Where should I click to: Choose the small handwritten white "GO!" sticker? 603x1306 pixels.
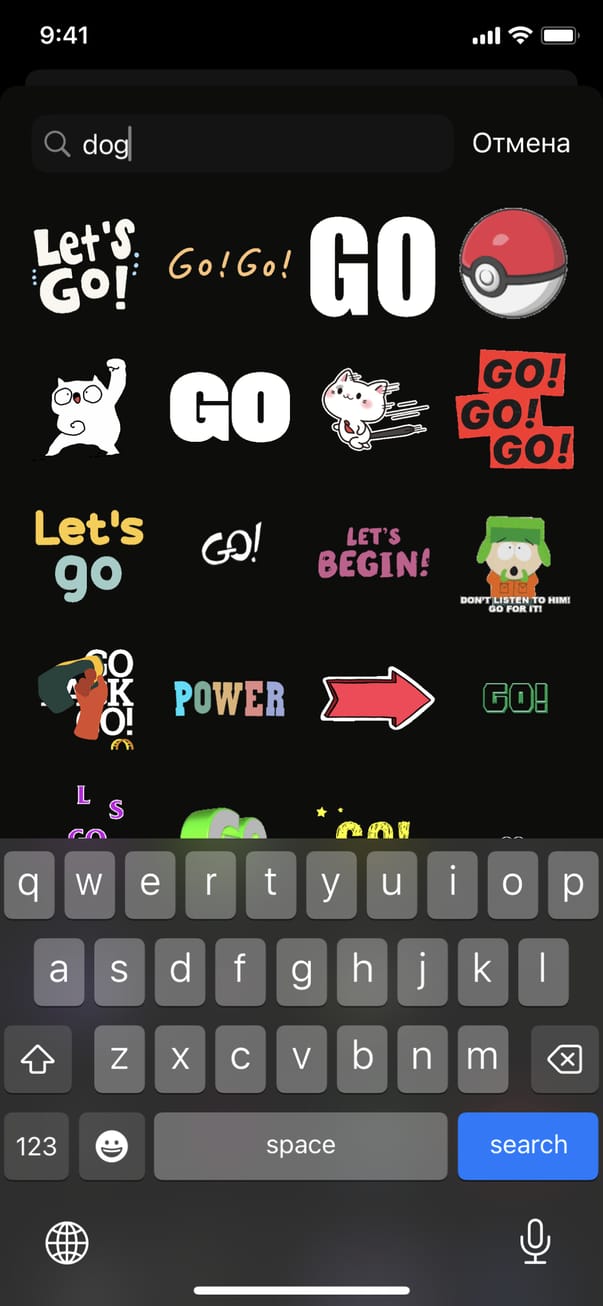(230, 548)
